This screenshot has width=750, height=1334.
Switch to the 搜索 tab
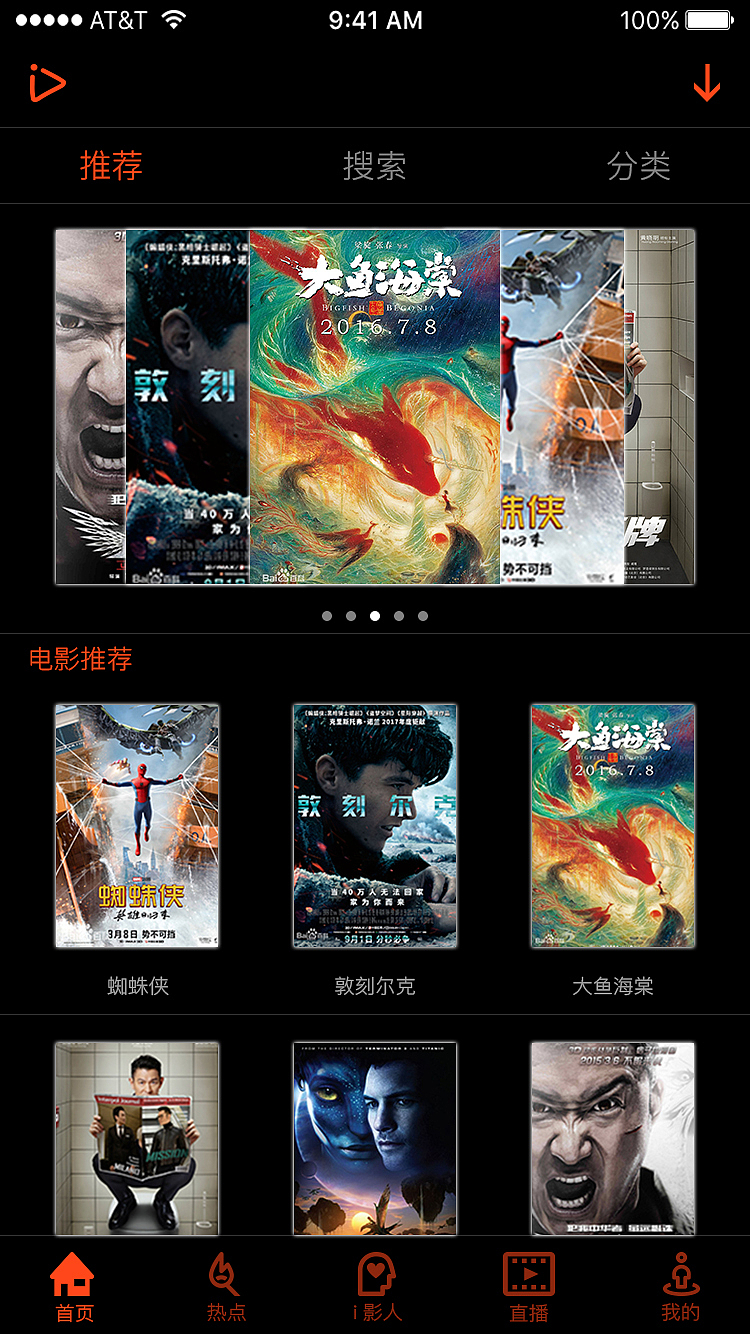(374, 166)
